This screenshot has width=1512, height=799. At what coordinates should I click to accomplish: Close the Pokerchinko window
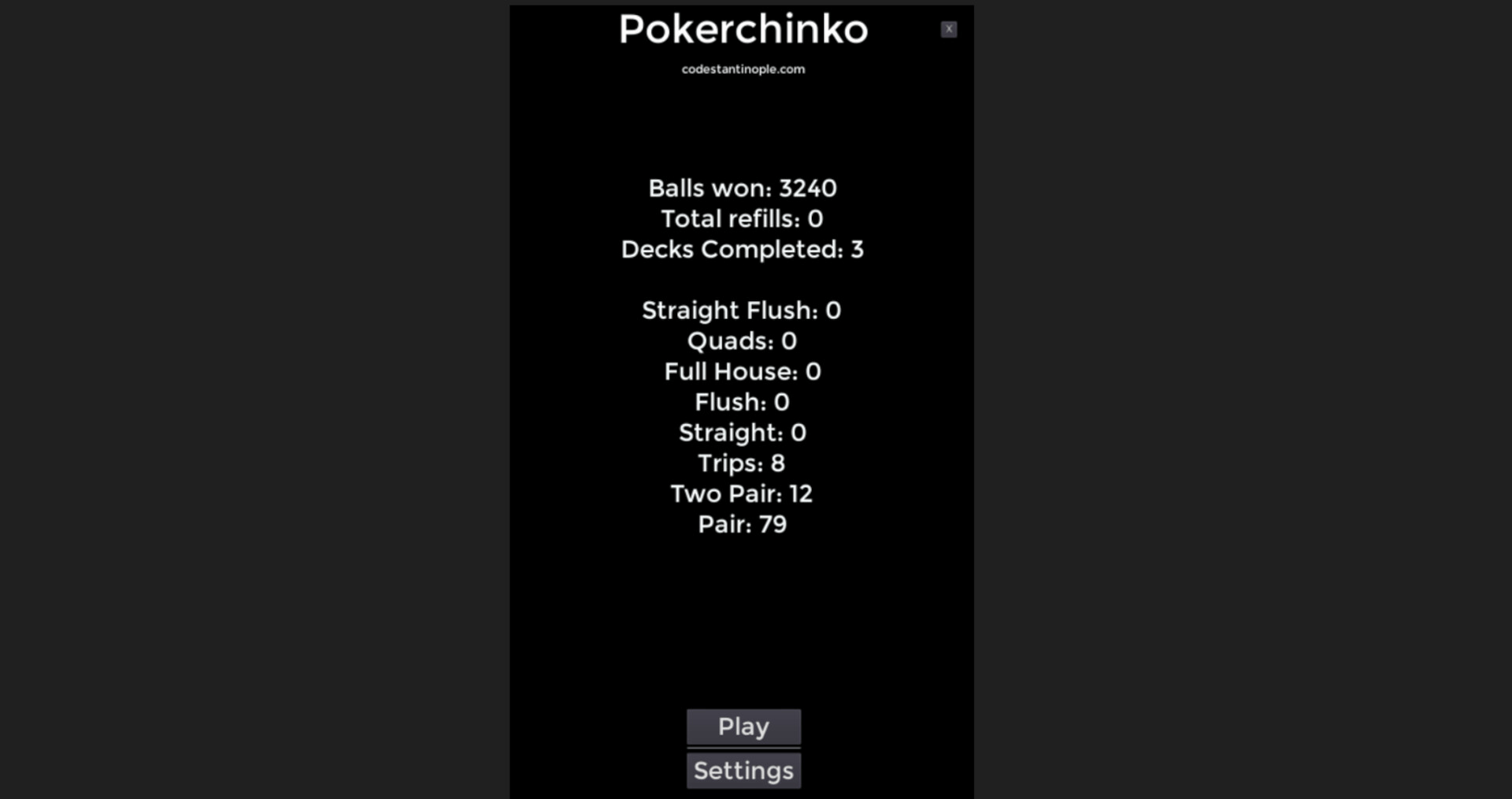[949, 29]
